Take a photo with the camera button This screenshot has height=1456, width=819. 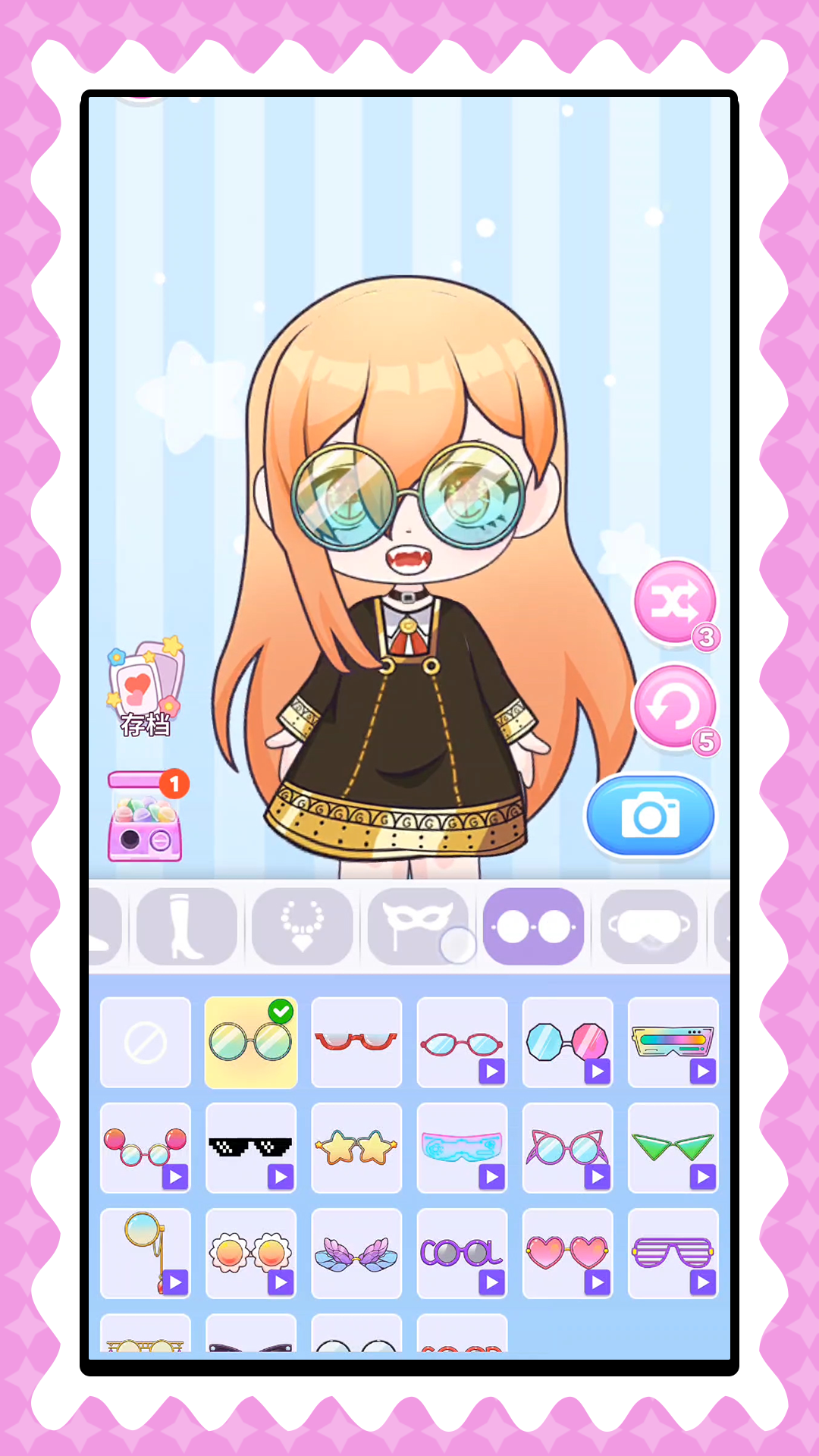650,816
